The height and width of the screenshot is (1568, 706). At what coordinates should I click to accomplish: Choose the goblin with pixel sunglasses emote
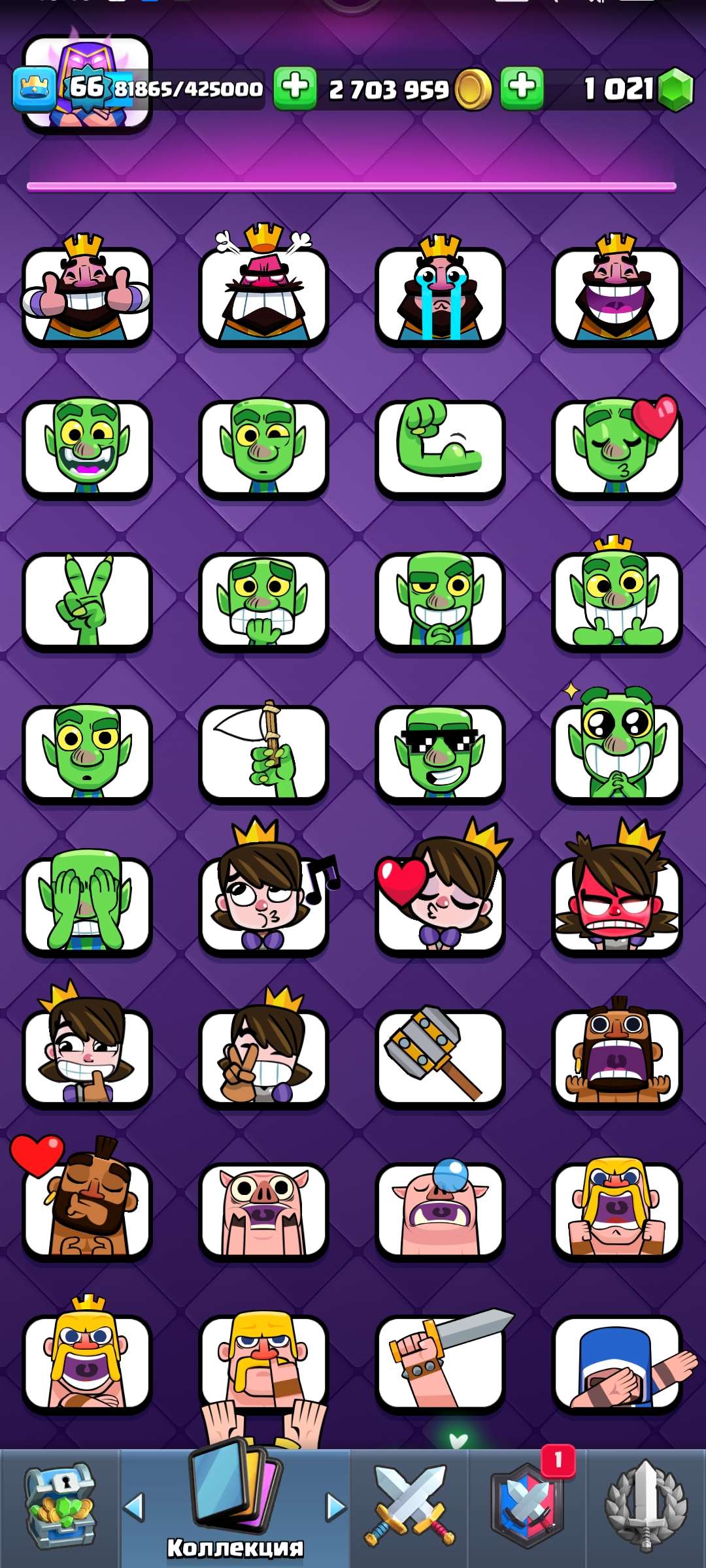click(x=440, y=753)
